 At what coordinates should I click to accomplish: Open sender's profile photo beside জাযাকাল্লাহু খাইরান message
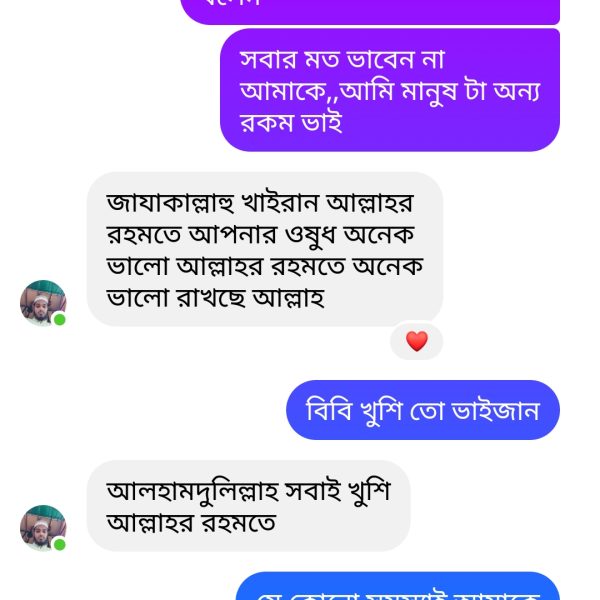pos(43,303)
